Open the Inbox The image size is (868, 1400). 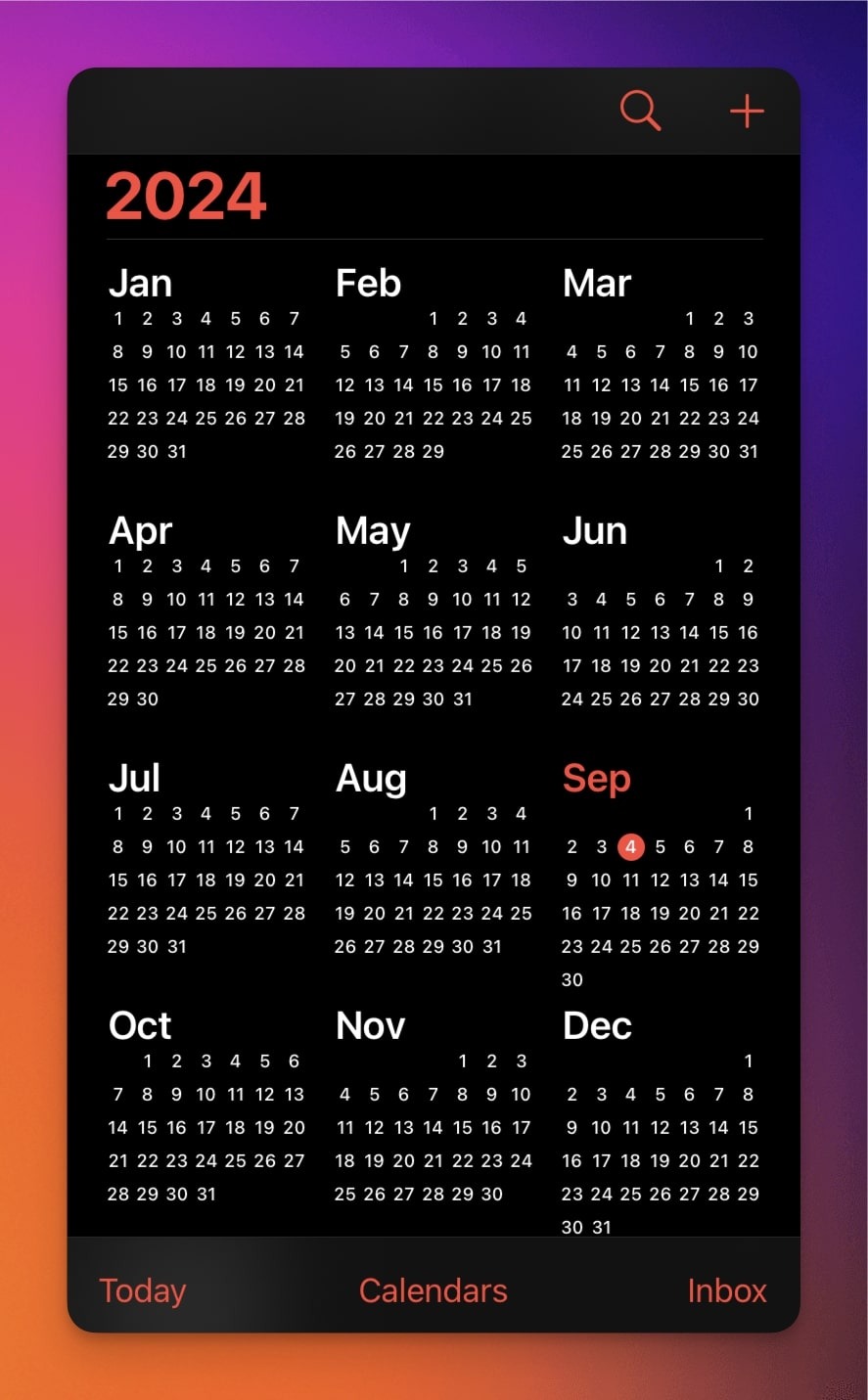click(727, 1290)
